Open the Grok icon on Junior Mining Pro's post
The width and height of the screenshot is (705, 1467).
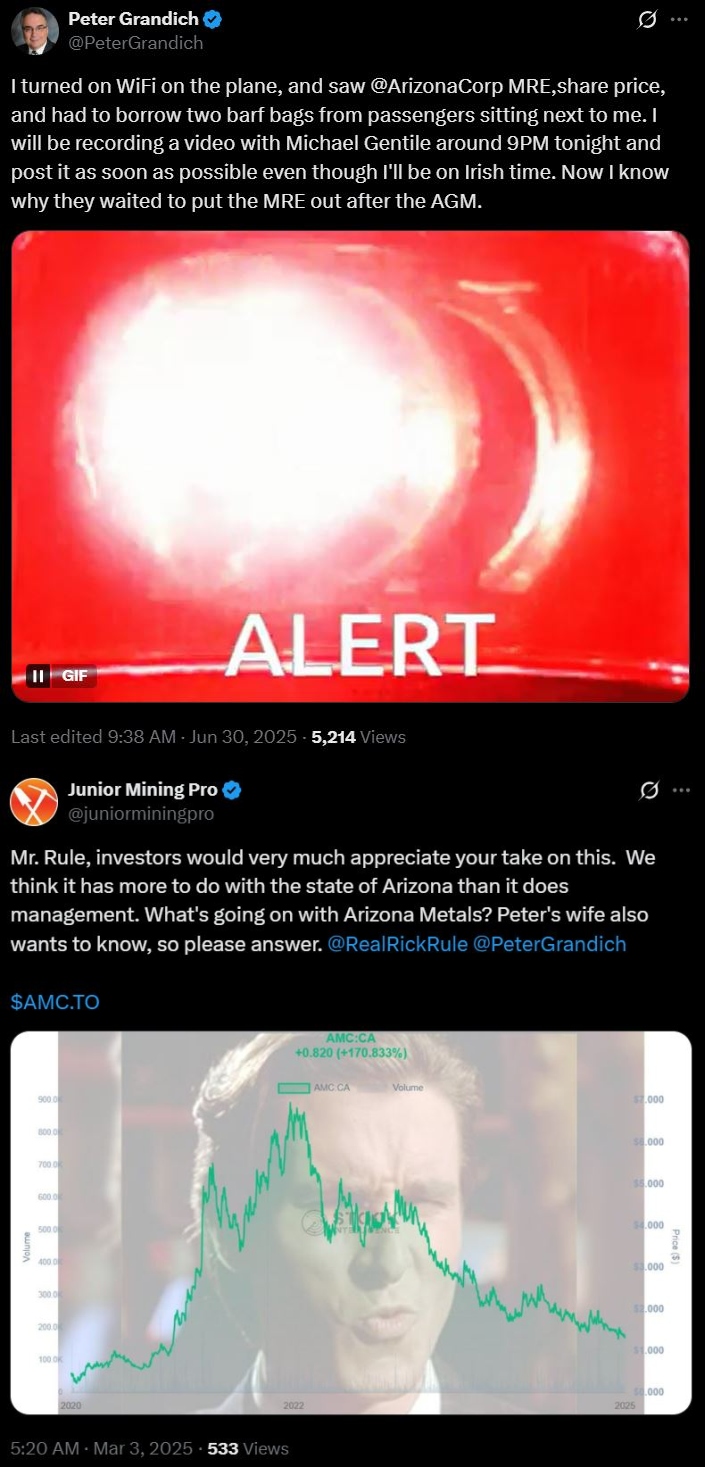(x=648, y=791)
